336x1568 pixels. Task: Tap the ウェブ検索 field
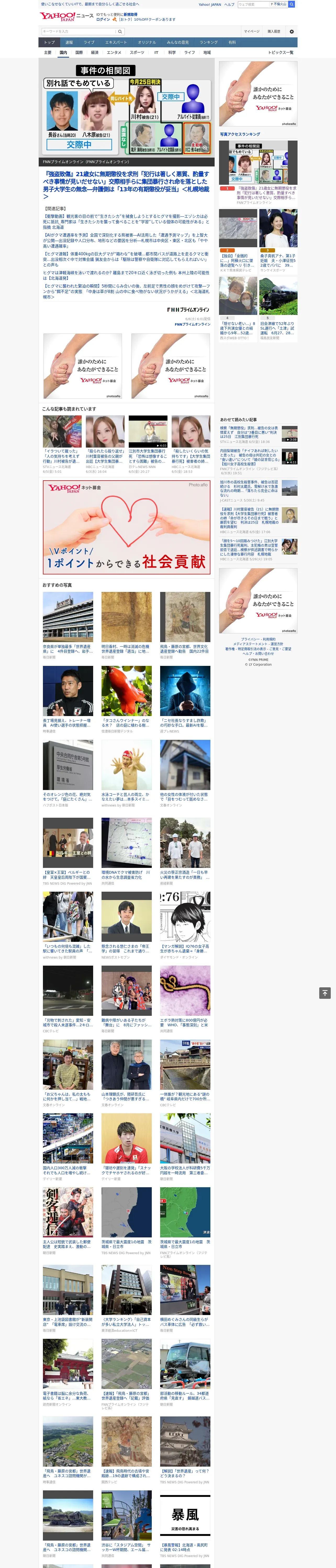click(x=253, y=4)
